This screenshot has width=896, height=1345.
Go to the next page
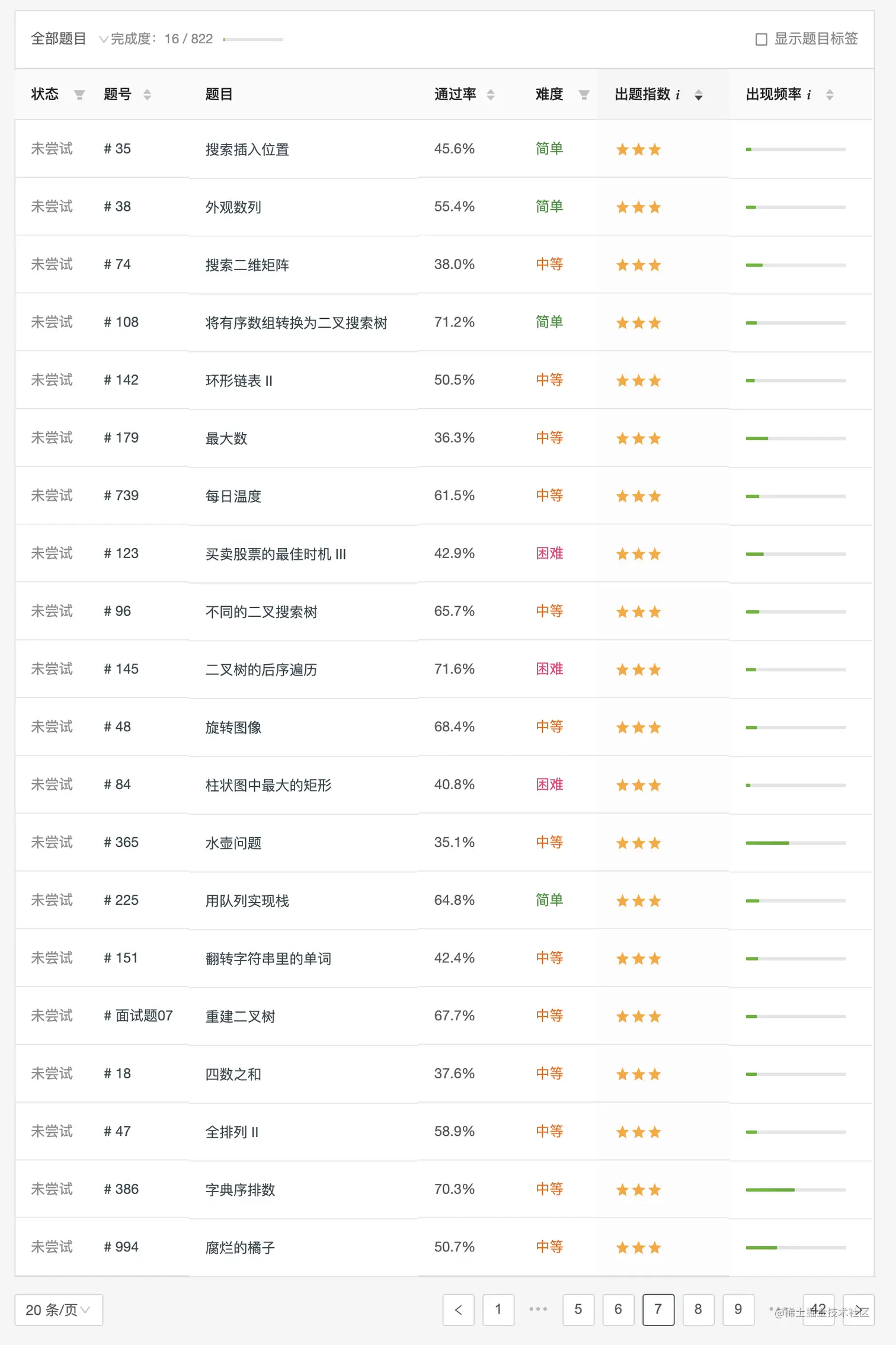pyautogui.click(x=858, y=1309)
